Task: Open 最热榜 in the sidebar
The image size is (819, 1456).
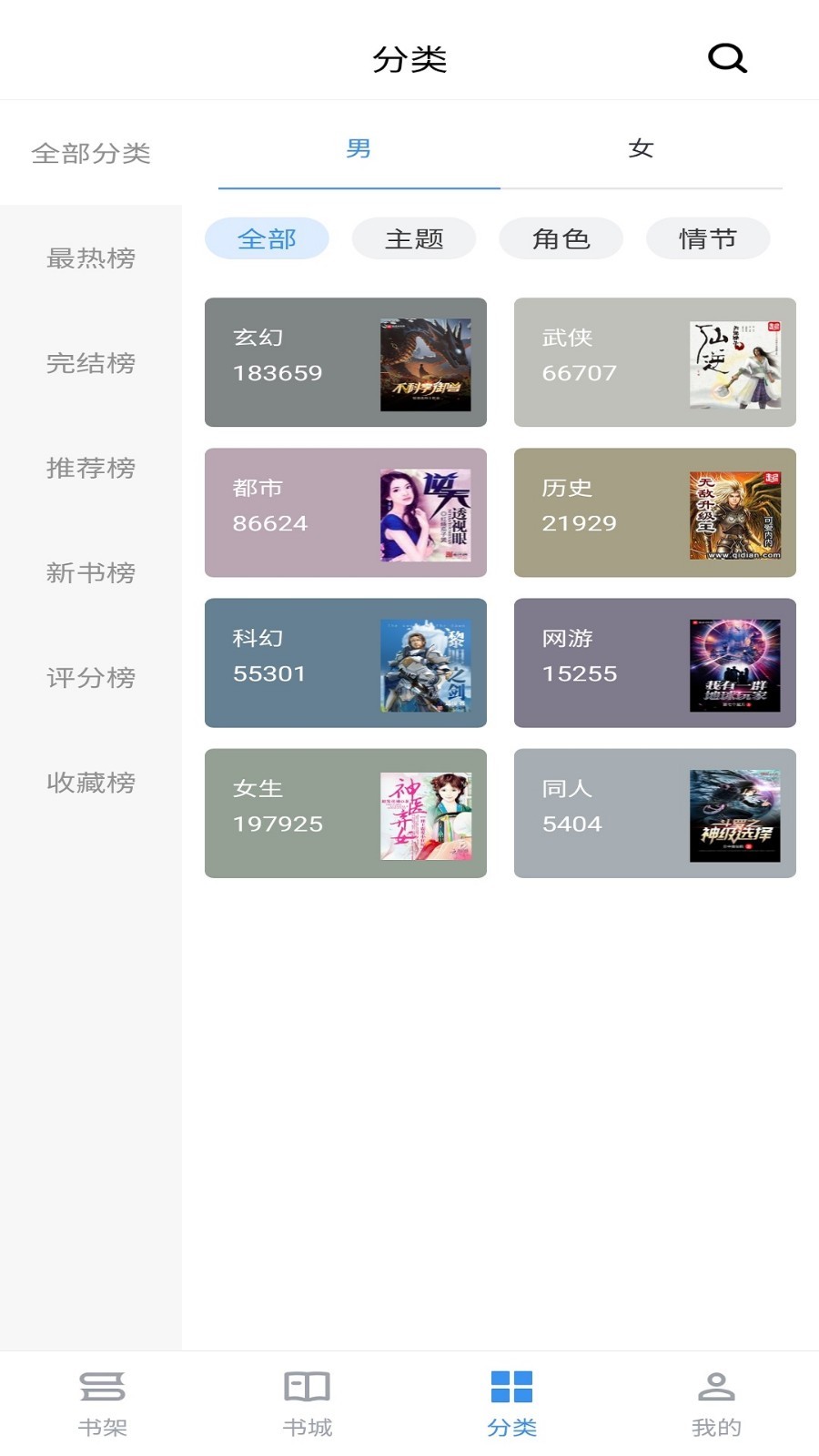Action: tap(91, 258)
